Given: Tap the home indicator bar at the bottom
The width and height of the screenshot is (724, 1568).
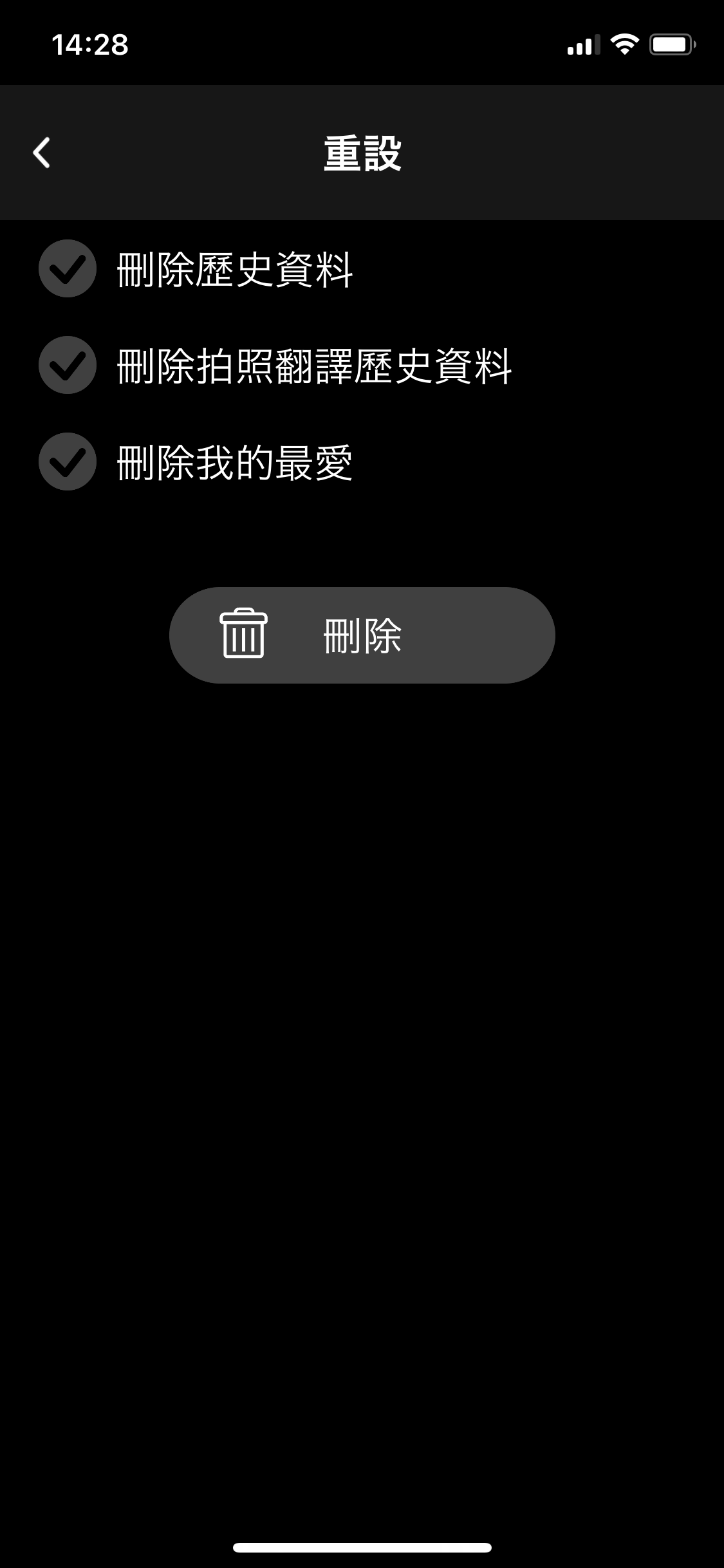Looking at the screenshot, I should (x=362, y=1547).
